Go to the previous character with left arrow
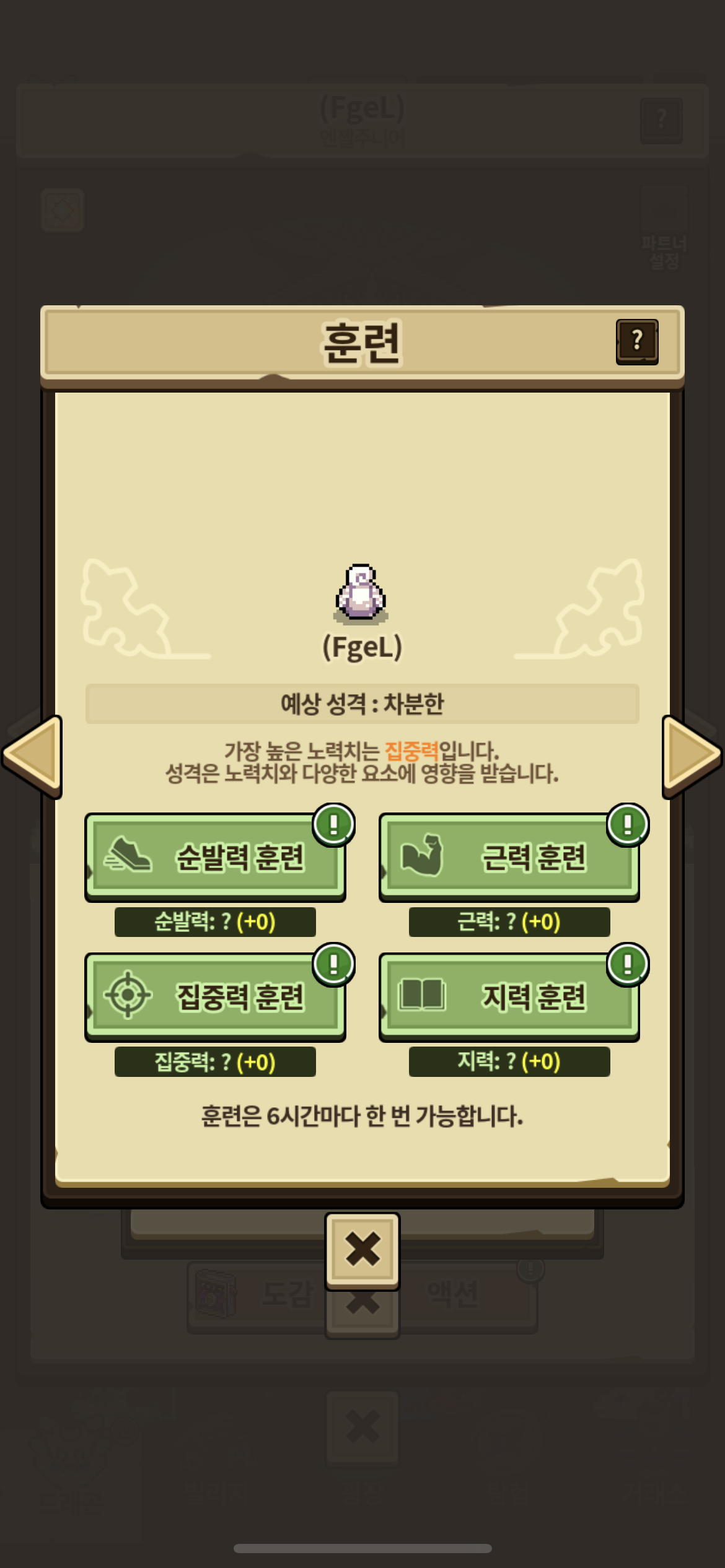 tap(34, 756)
